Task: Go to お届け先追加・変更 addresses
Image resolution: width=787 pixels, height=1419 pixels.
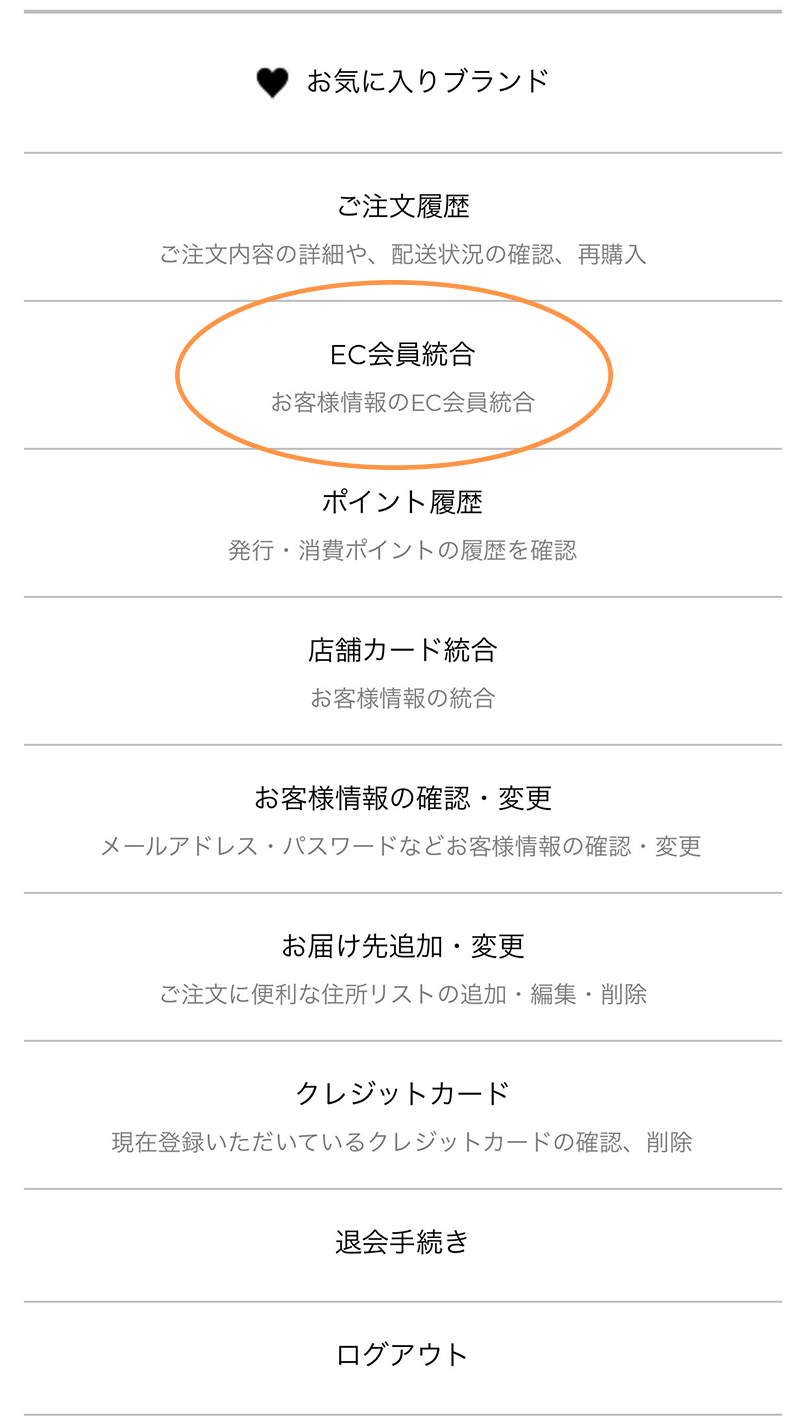Action: (402, 967)
